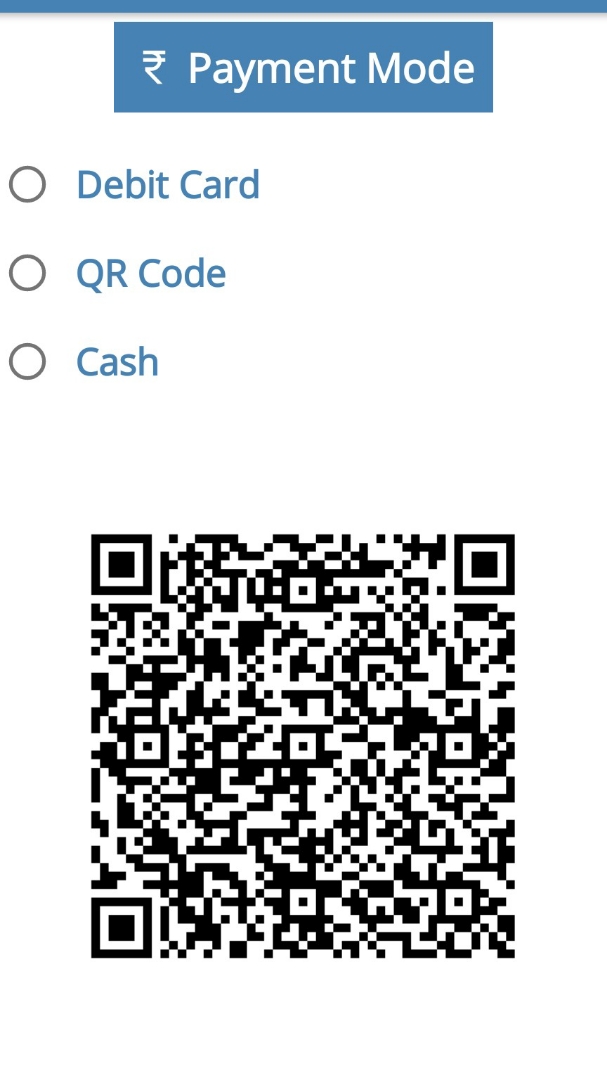Pick the Cash payment option
The width and height of the screenshot is (607, 1080).
[x=27, y=362]
